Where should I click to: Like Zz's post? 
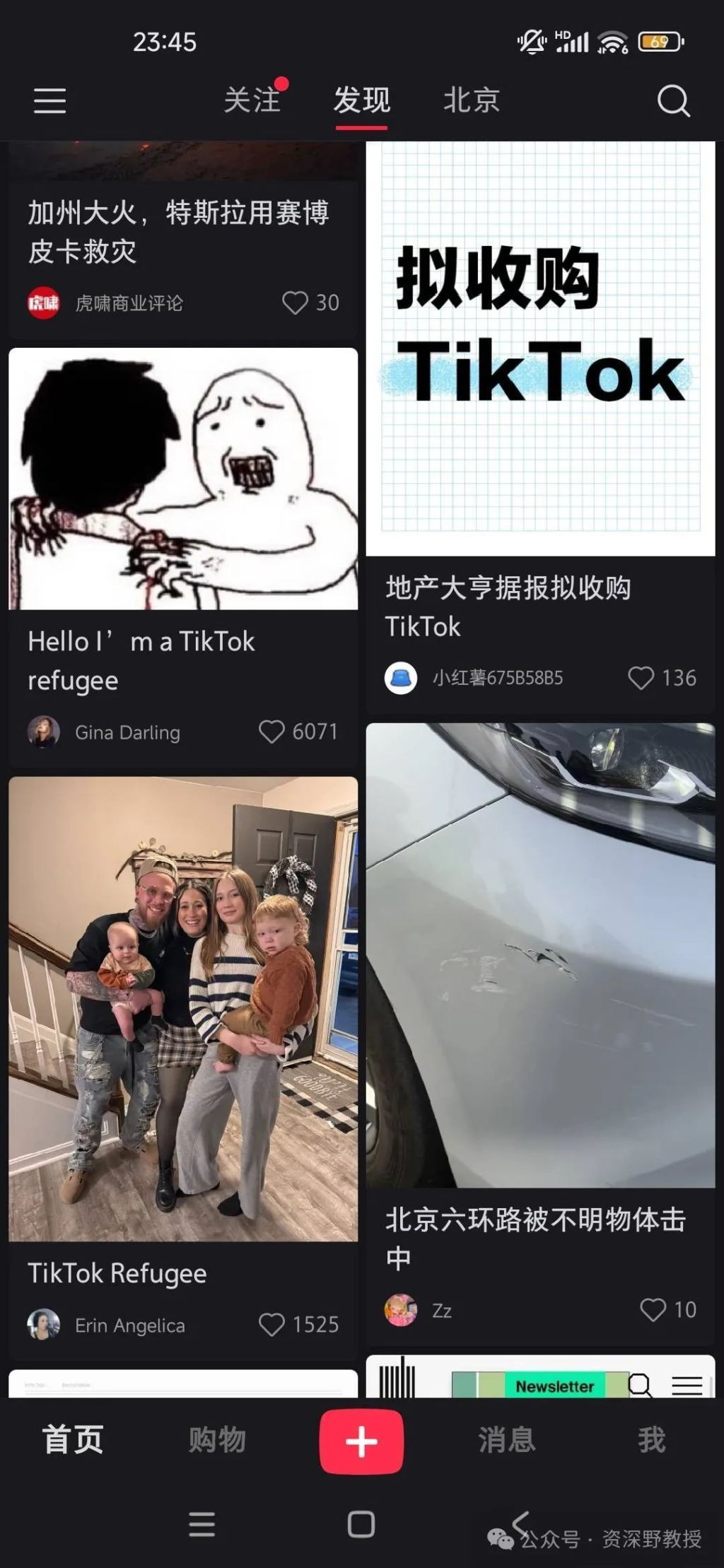(653, 1310)
